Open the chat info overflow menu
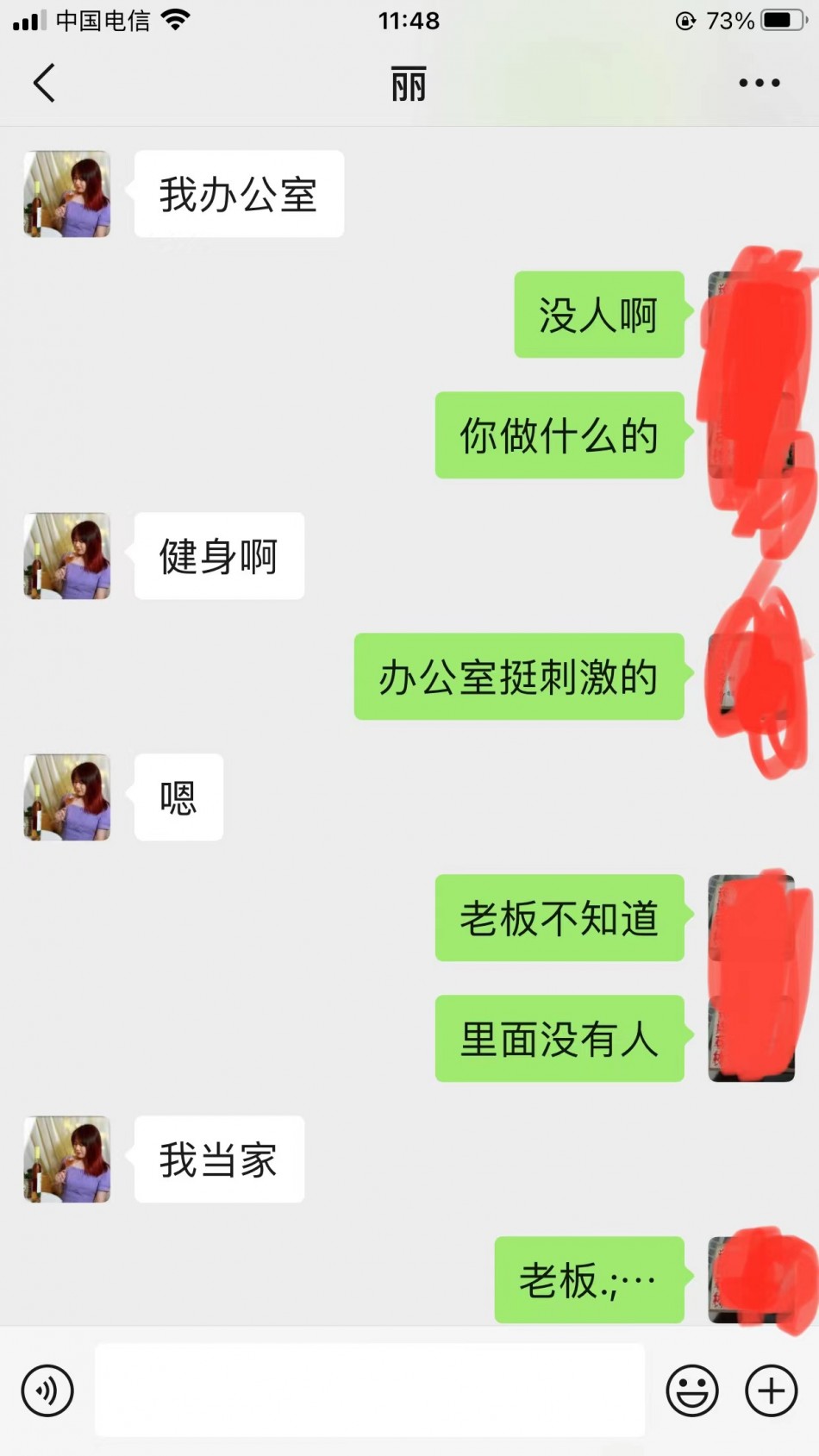Screen dimensions: 819x1456 pyautogui.click(x=759, y=84)
